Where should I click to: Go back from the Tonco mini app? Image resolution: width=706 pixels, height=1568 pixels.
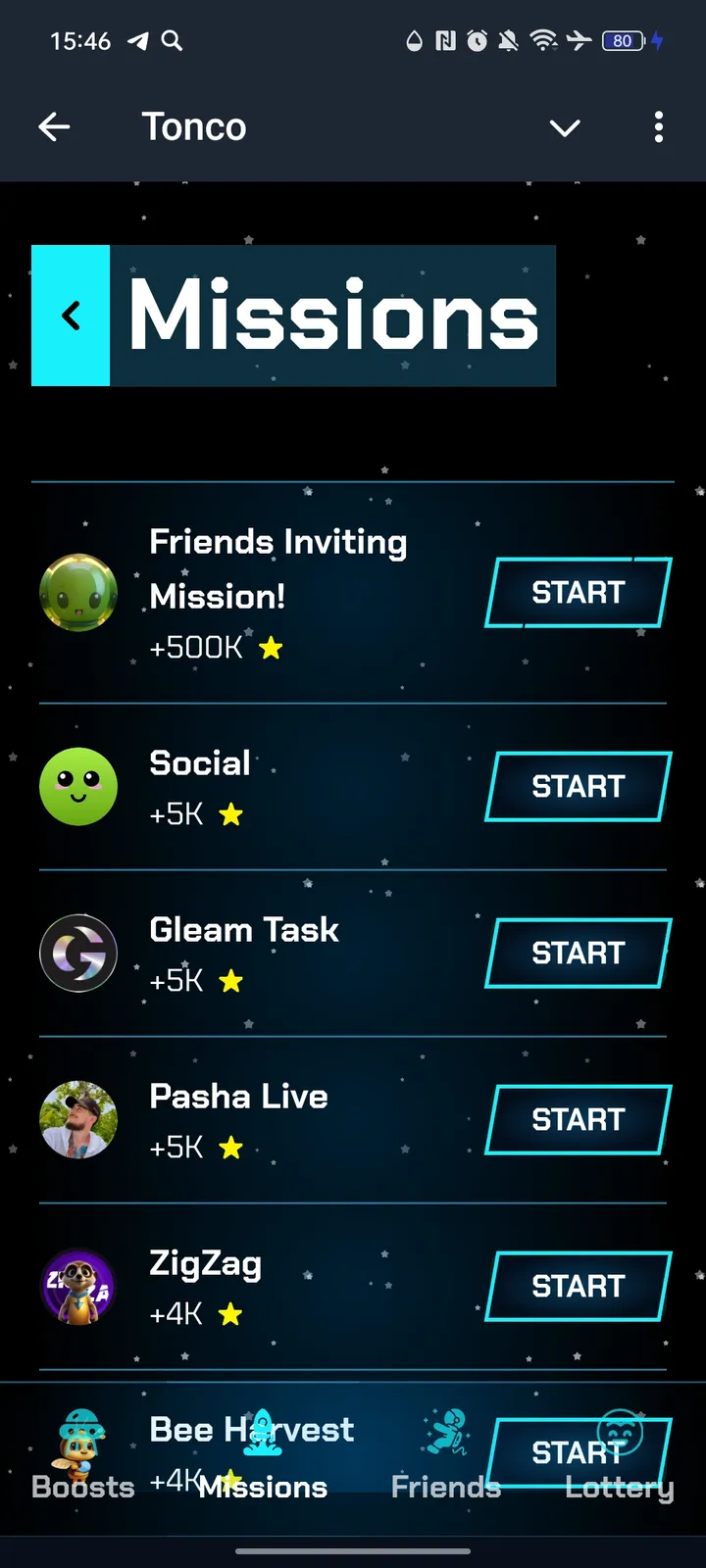54,126
